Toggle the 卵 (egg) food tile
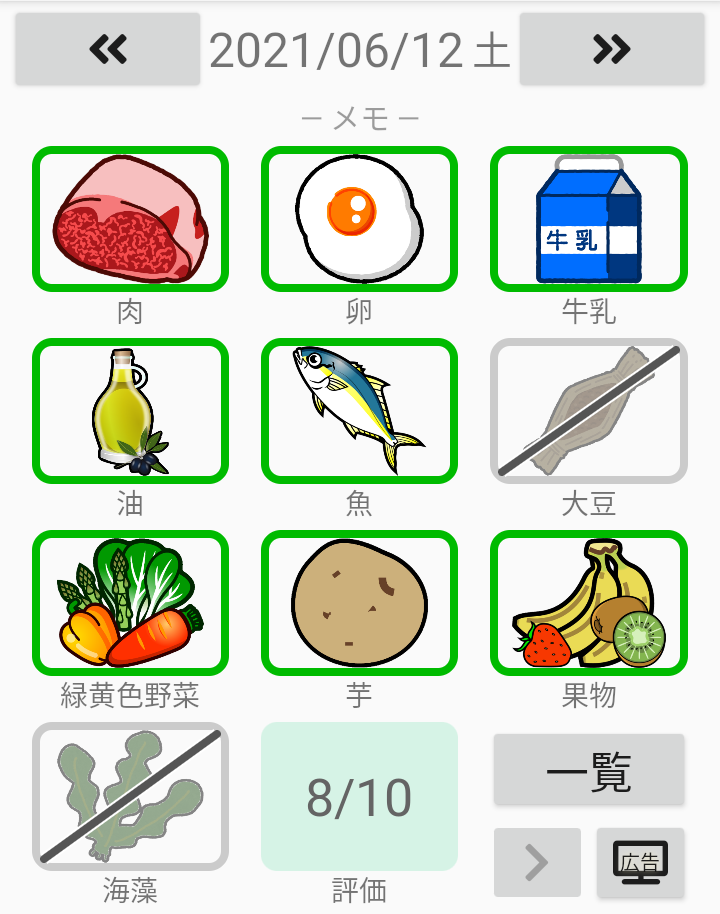 [x=359, y=219]
